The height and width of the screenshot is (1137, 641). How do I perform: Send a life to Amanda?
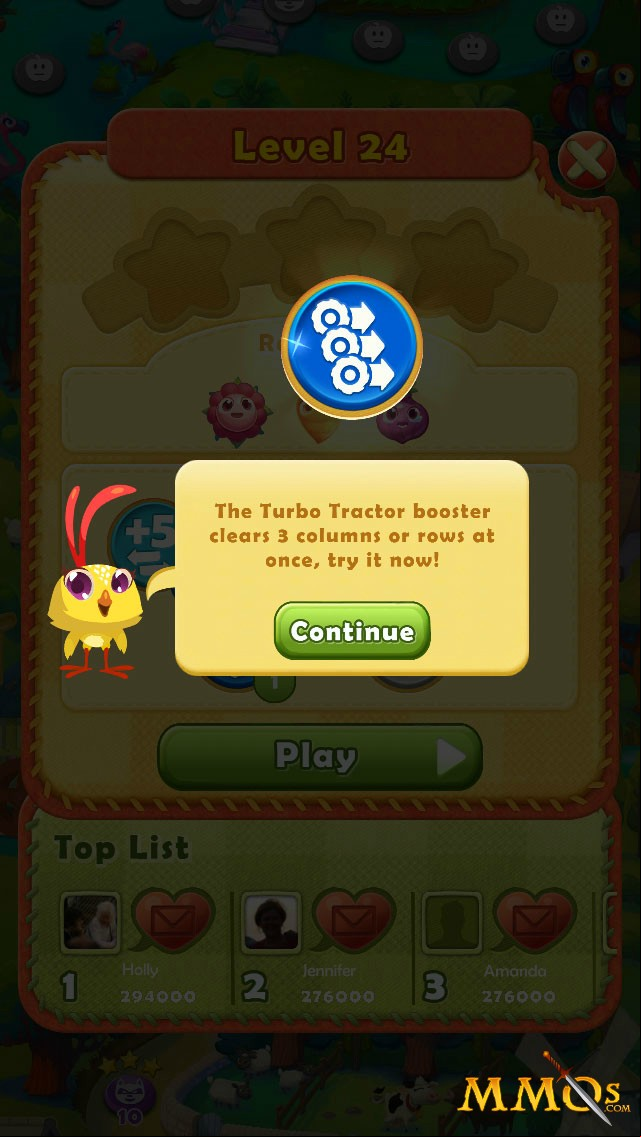[x=534, y=920]
